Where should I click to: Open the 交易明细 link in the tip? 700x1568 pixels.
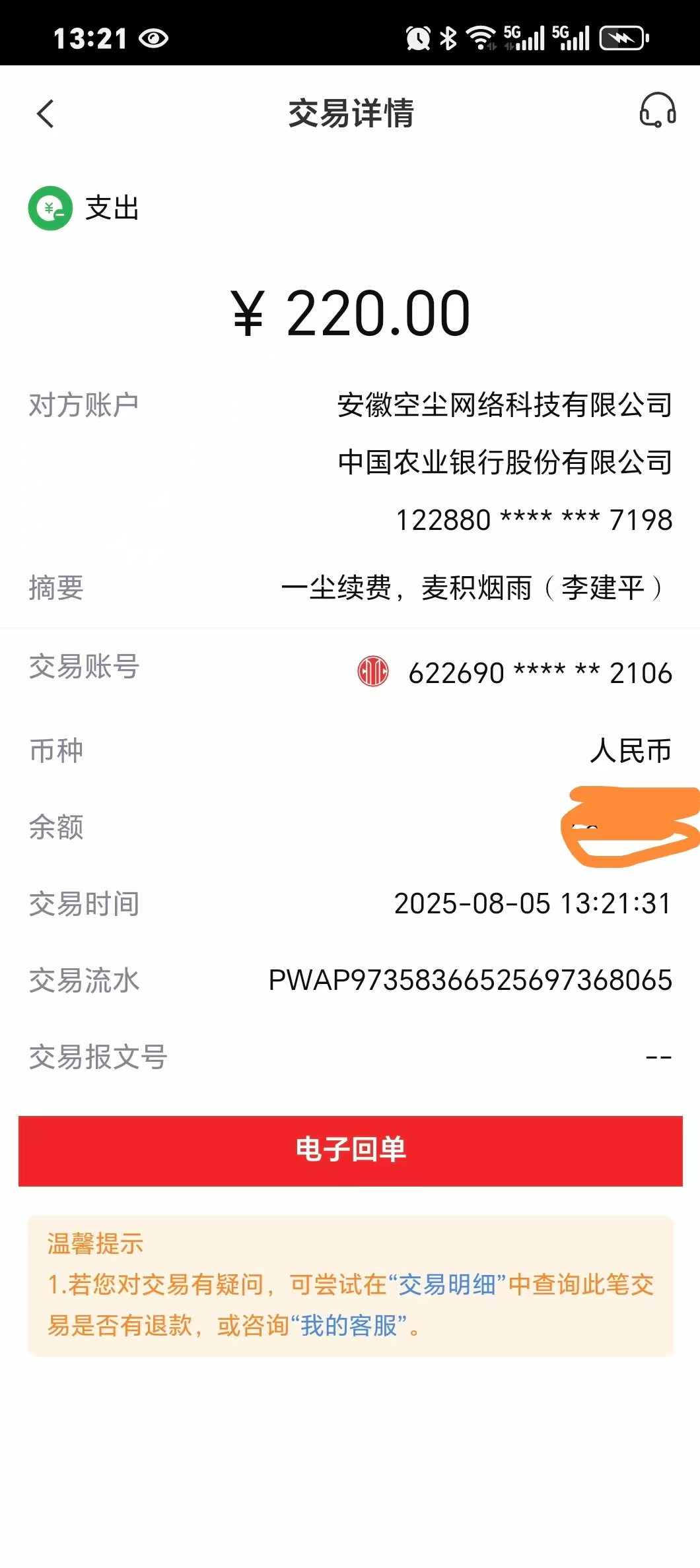pos(448,1284)
